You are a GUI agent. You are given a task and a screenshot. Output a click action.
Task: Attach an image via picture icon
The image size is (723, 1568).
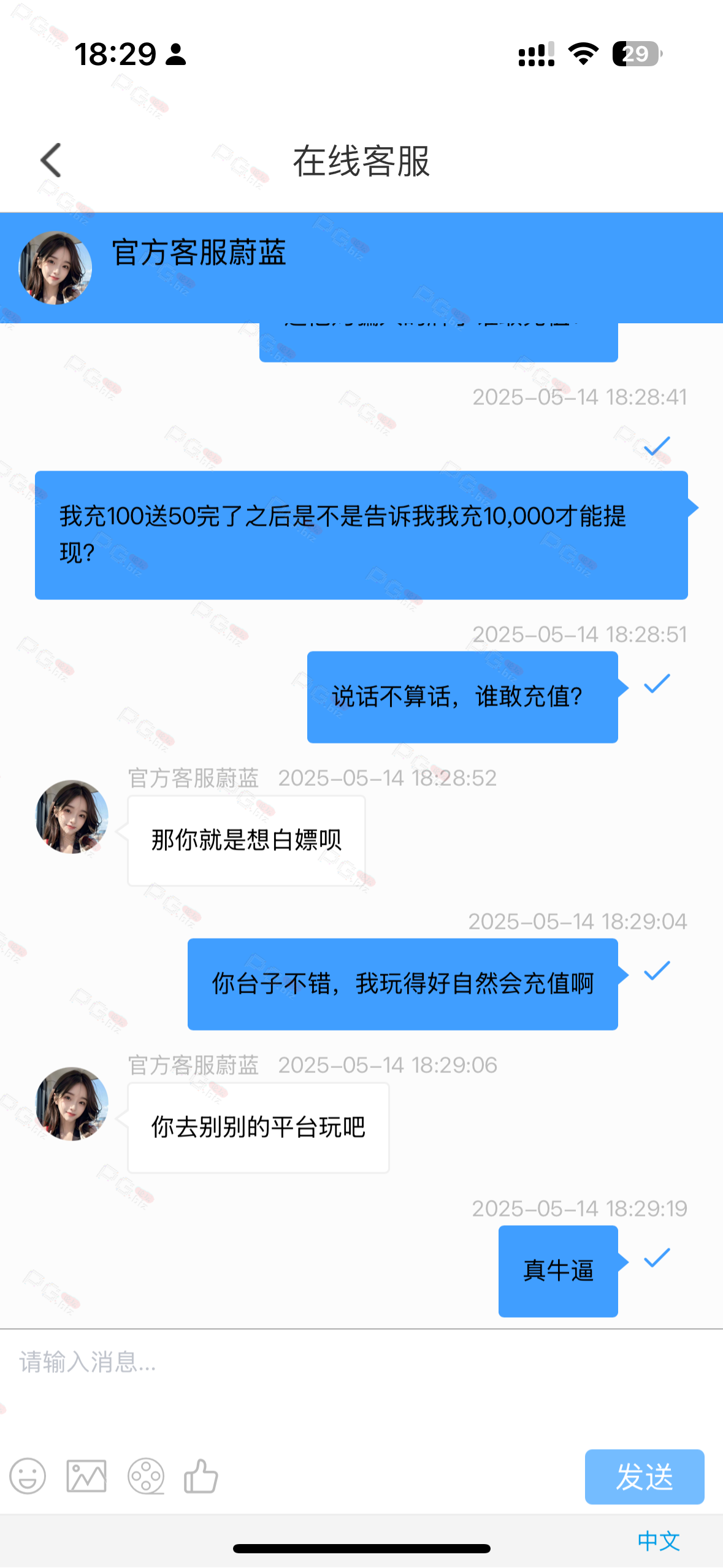(x=86, y=1476)
